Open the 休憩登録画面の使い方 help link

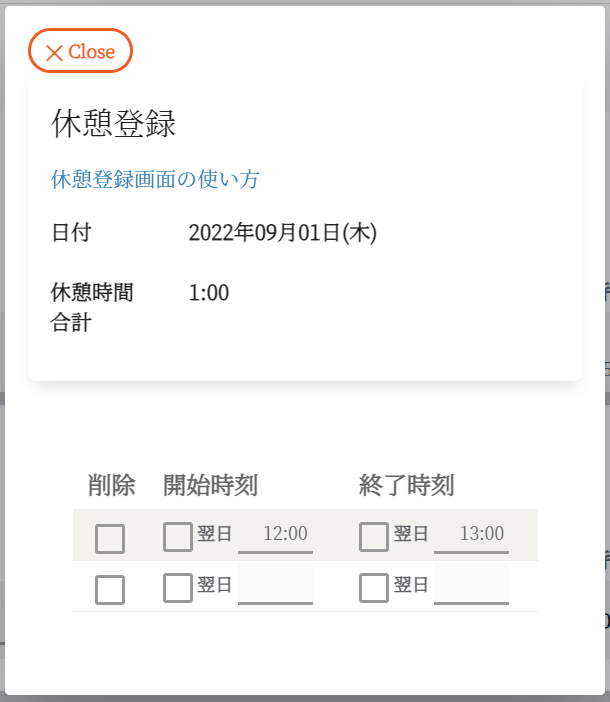pyautogui.click(x=155, y=179)
